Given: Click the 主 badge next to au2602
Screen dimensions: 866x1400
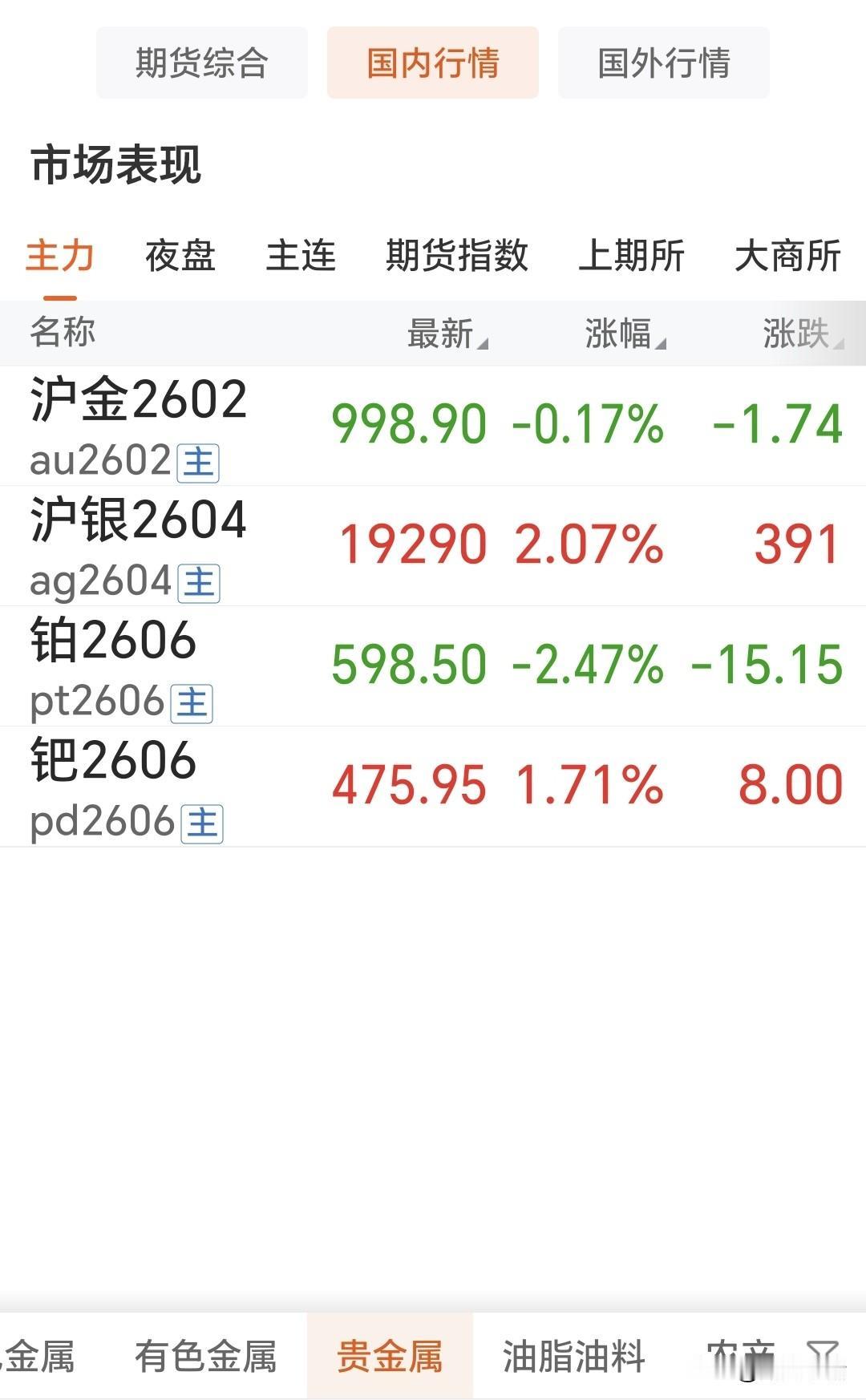Looking at the screenshot, I should click(x=198, y=463).
